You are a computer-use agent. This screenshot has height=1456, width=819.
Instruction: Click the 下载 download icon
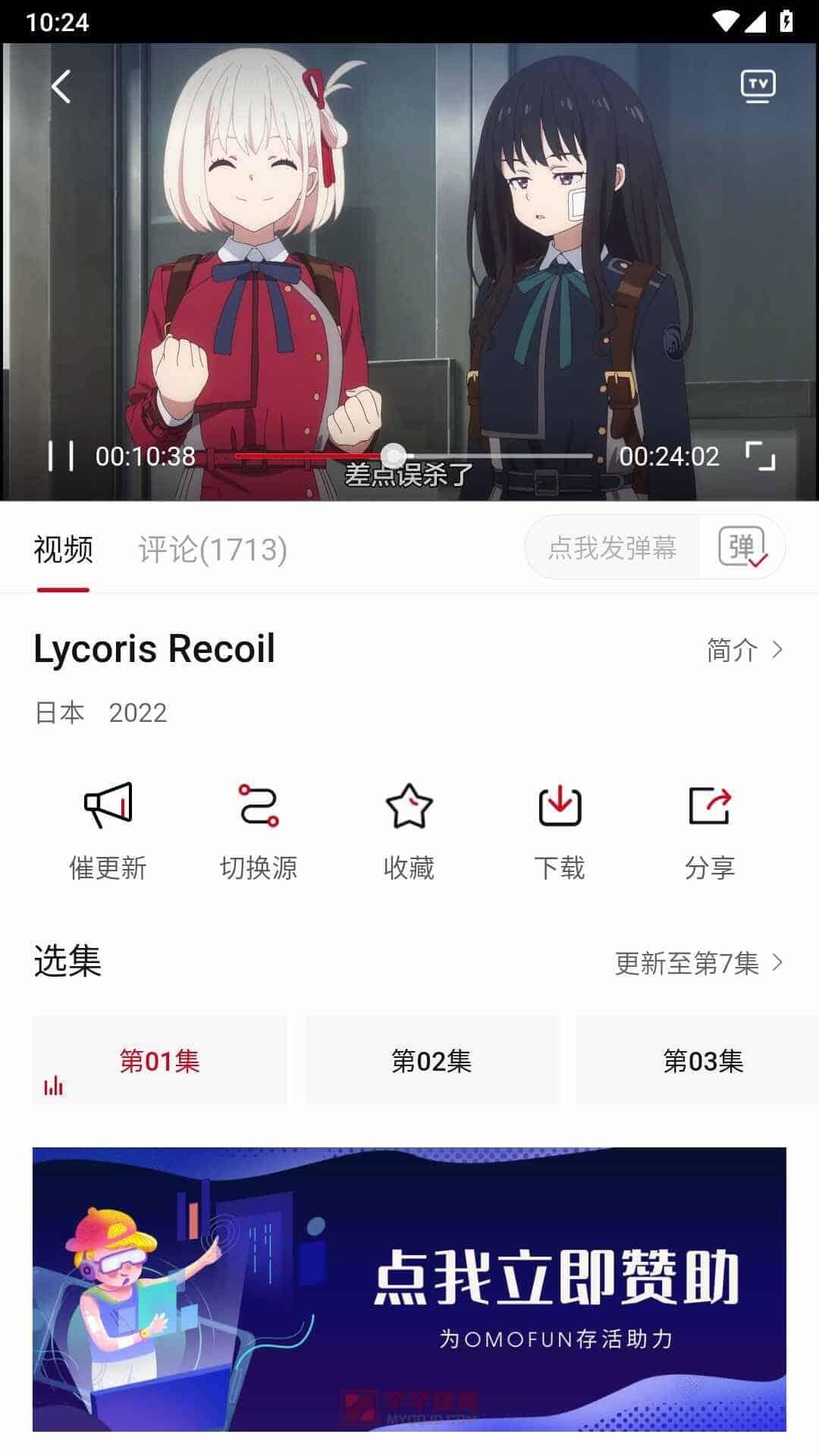point(560,808)
